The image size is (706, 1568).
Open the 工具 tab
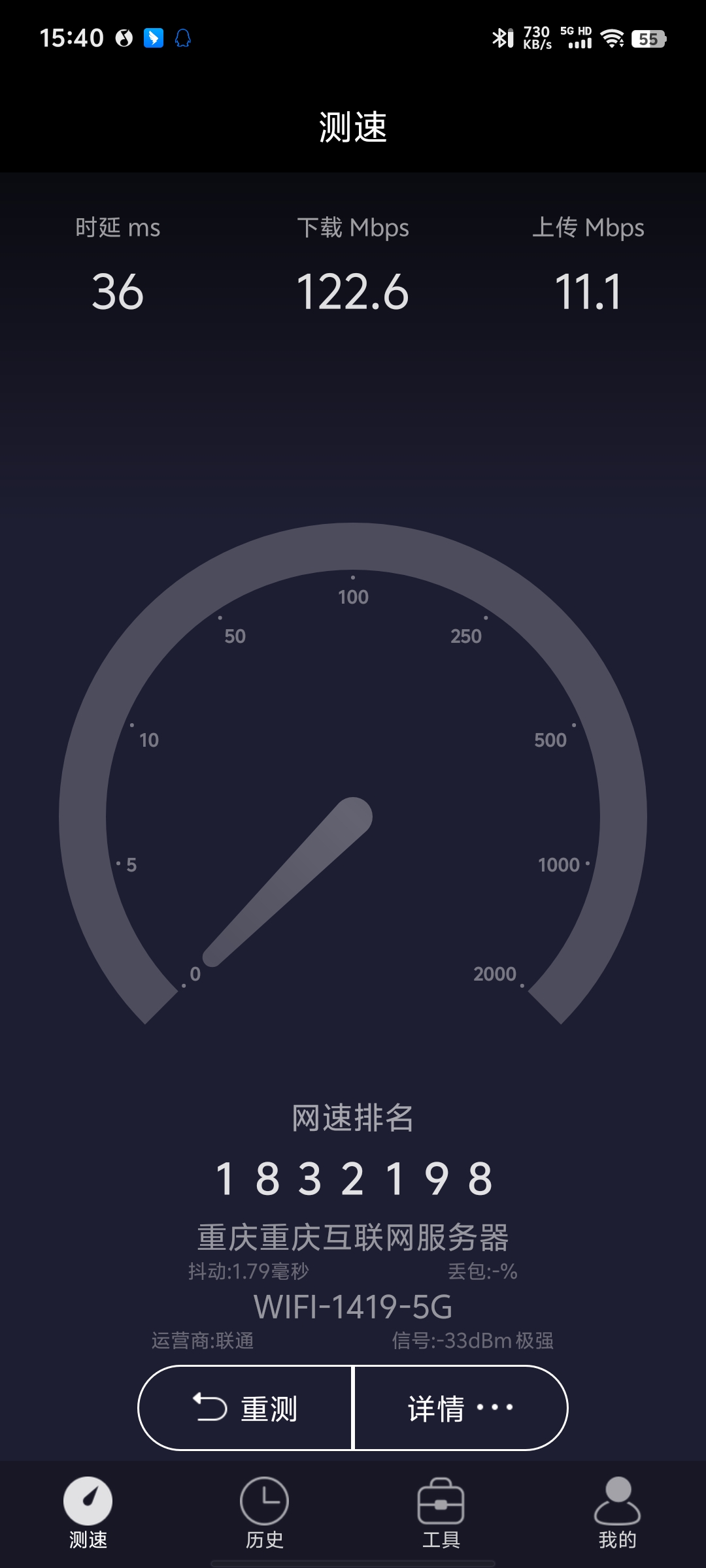click(x=441, y=1512)
